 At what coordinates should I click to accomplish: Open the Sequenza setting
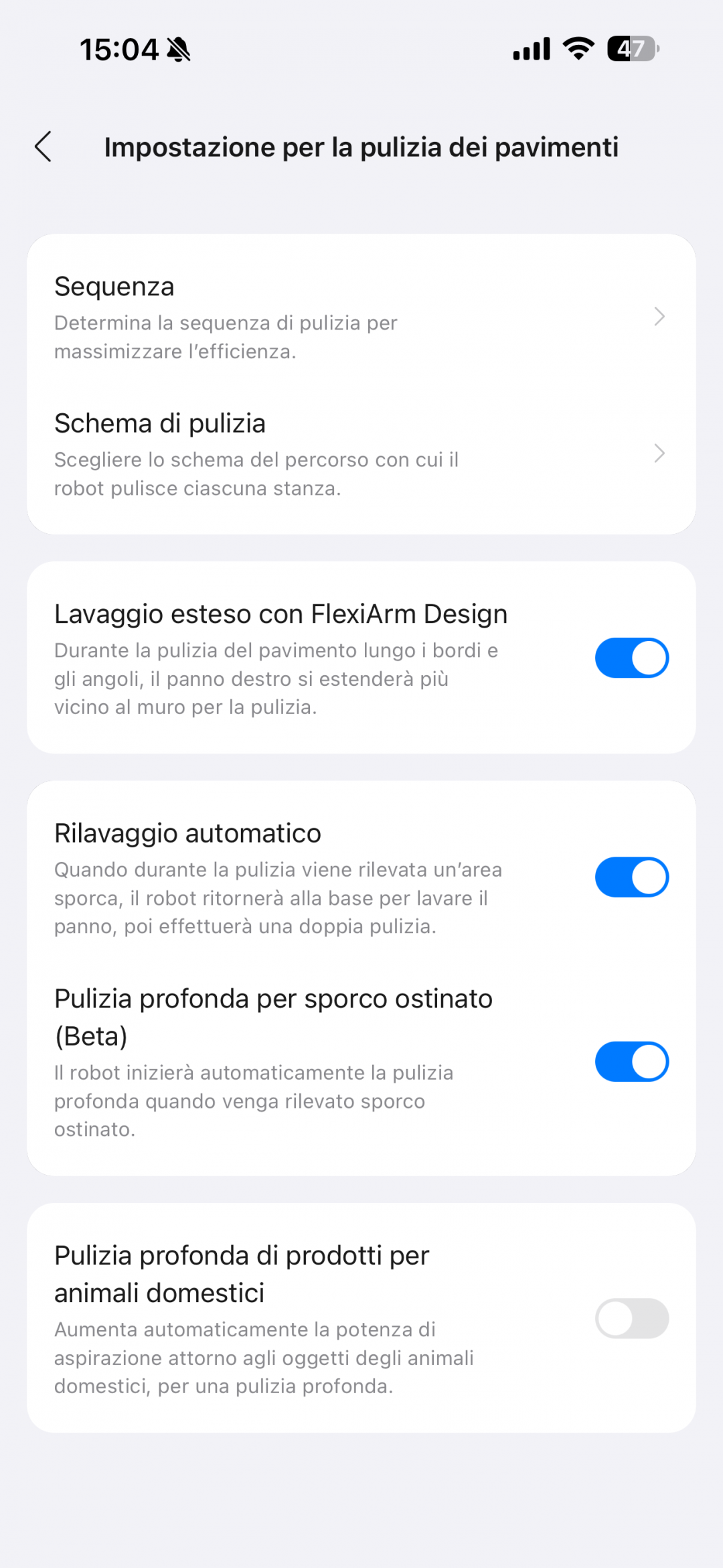(x=360, y=316)
